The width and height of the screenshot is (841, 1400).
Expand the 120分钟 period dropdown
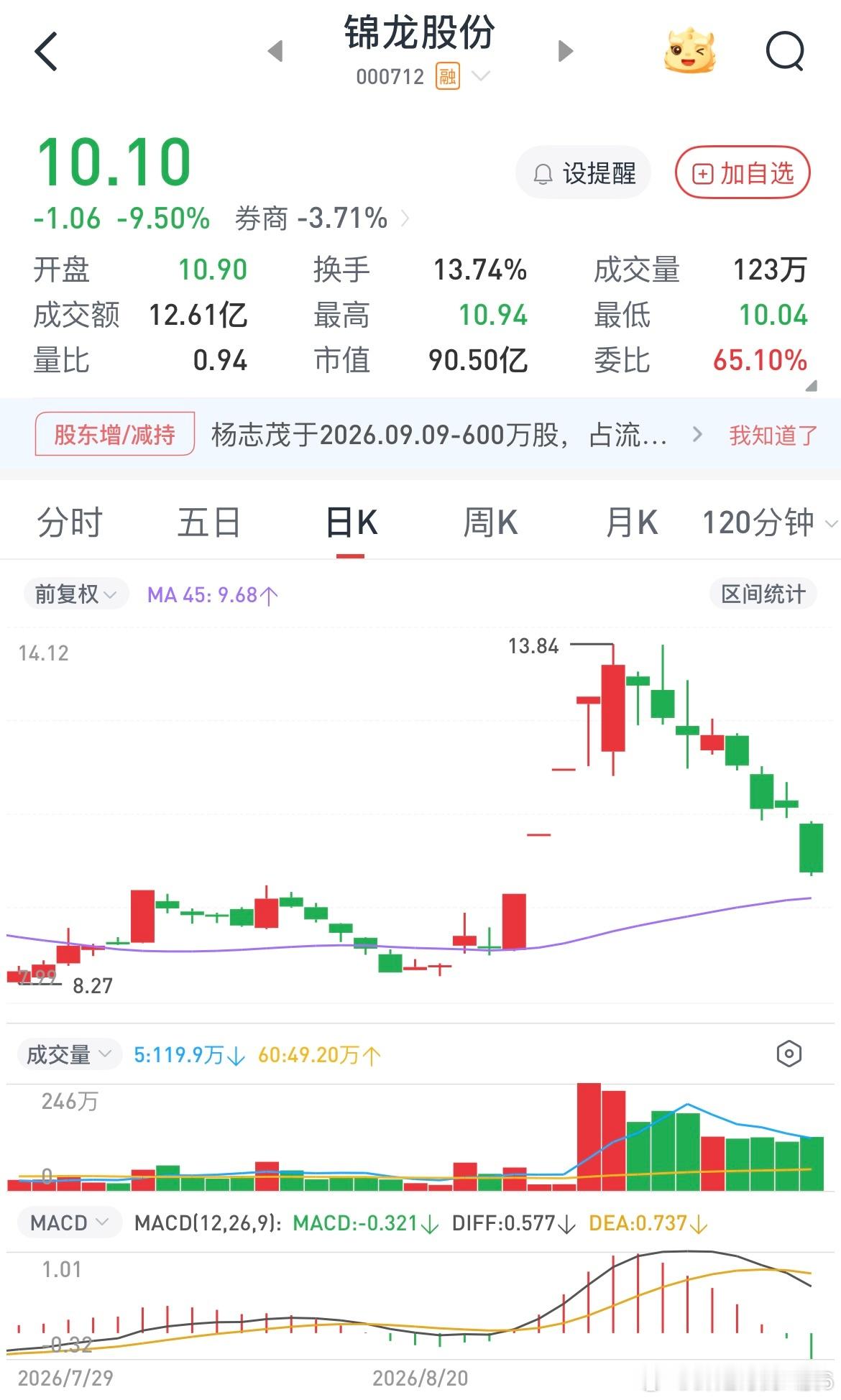[769, 522]
